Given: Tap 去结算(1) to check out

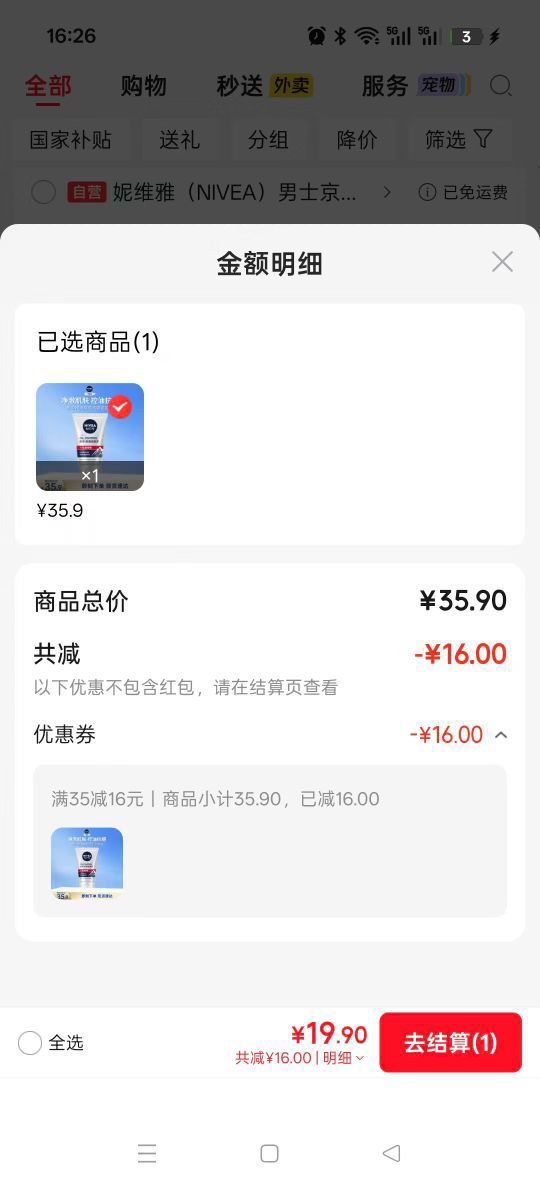Looking at the screenshot, I should click(x=451, y=1042).
